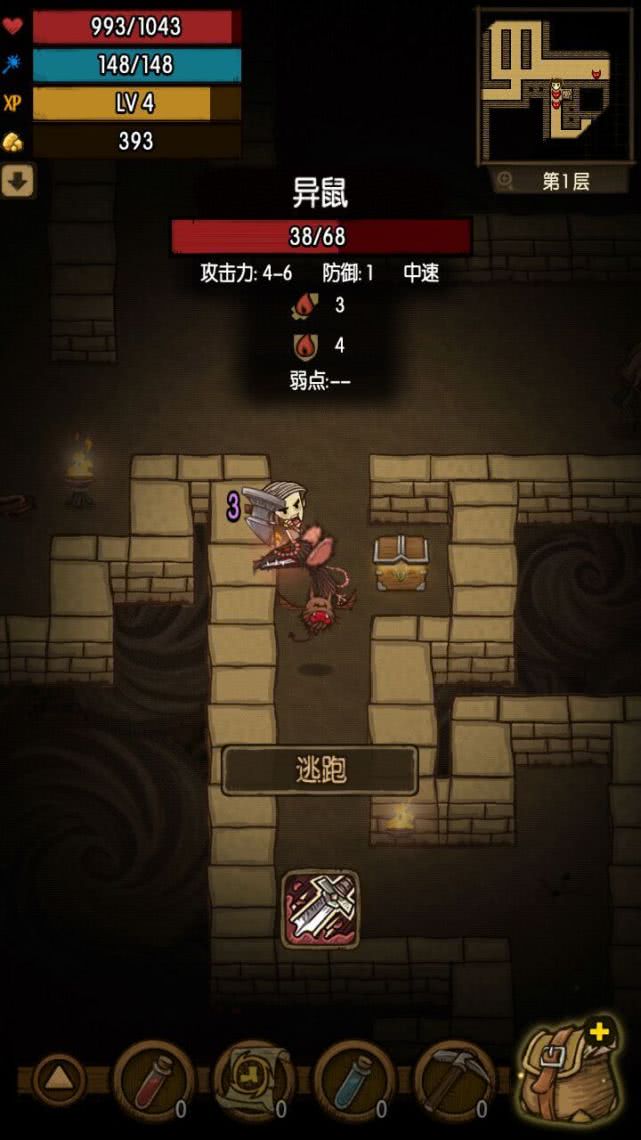Use the axe attack skill
The height and width of the screenshot is (1140, 641).
click(320, 909)
